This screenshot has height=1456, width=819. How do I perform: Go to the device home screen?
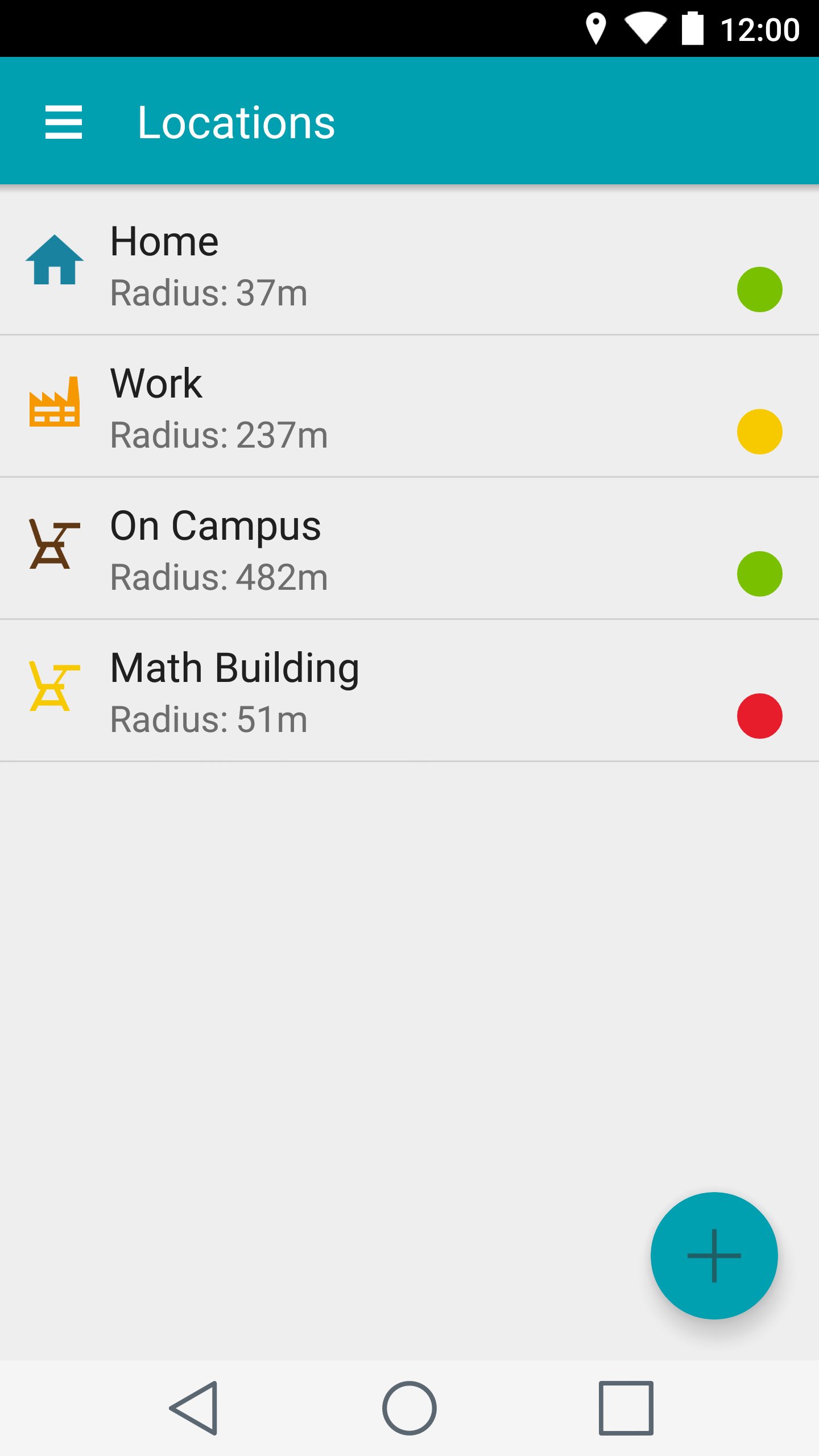[409, 1408]
